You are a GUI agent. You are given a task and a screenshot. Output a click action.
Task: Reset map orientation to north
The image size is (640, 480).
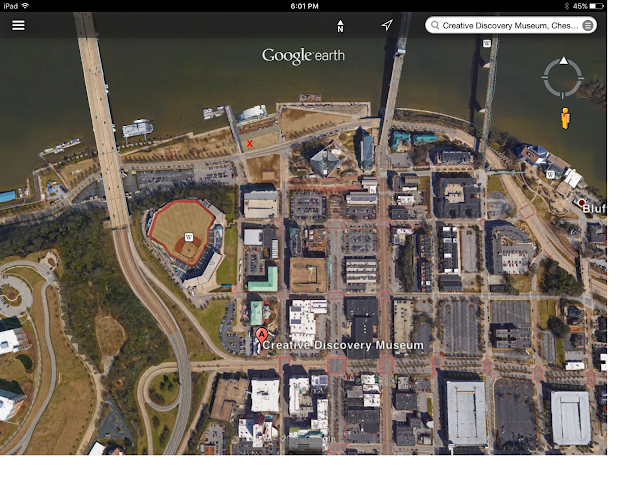340,25
